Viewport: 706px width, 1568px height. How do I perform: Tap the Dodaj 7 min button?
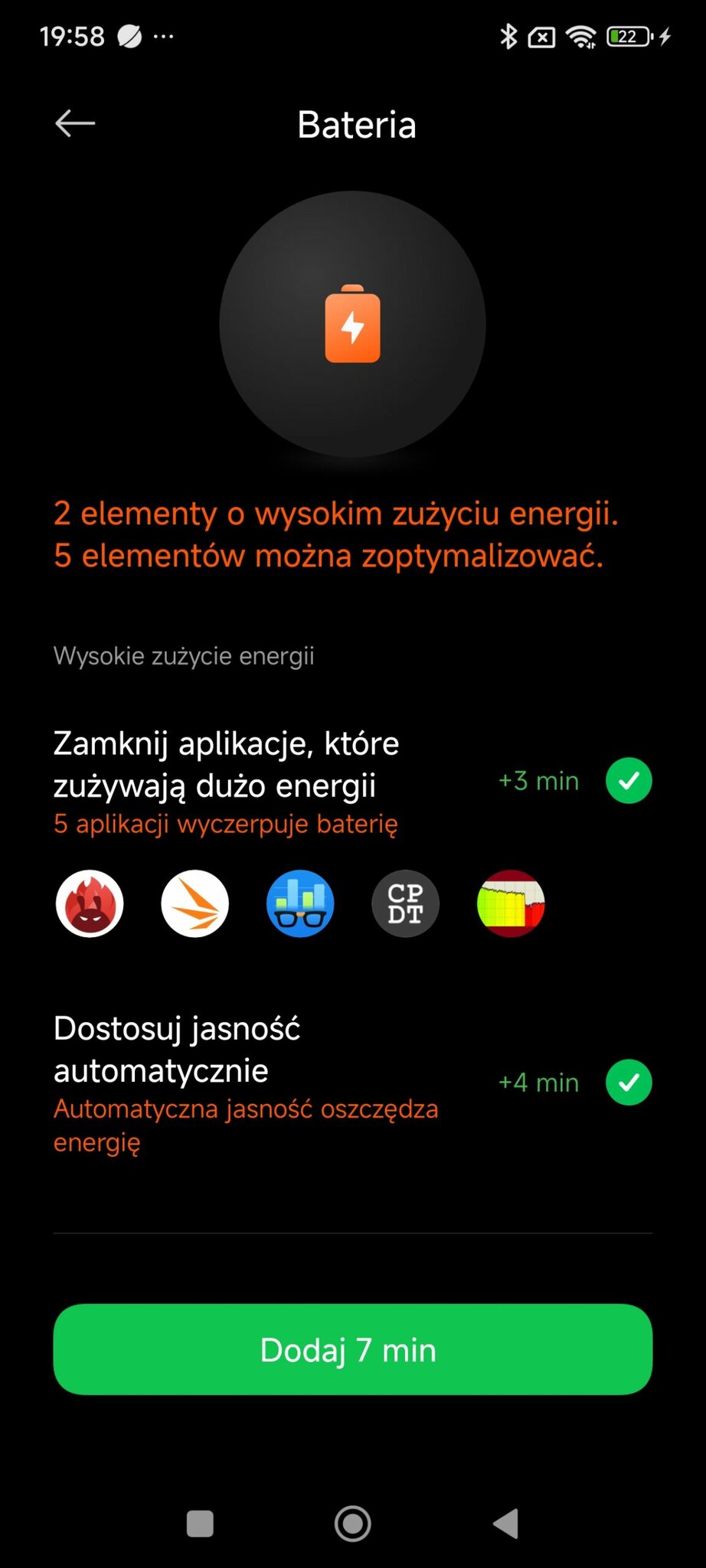(352, 1349)
